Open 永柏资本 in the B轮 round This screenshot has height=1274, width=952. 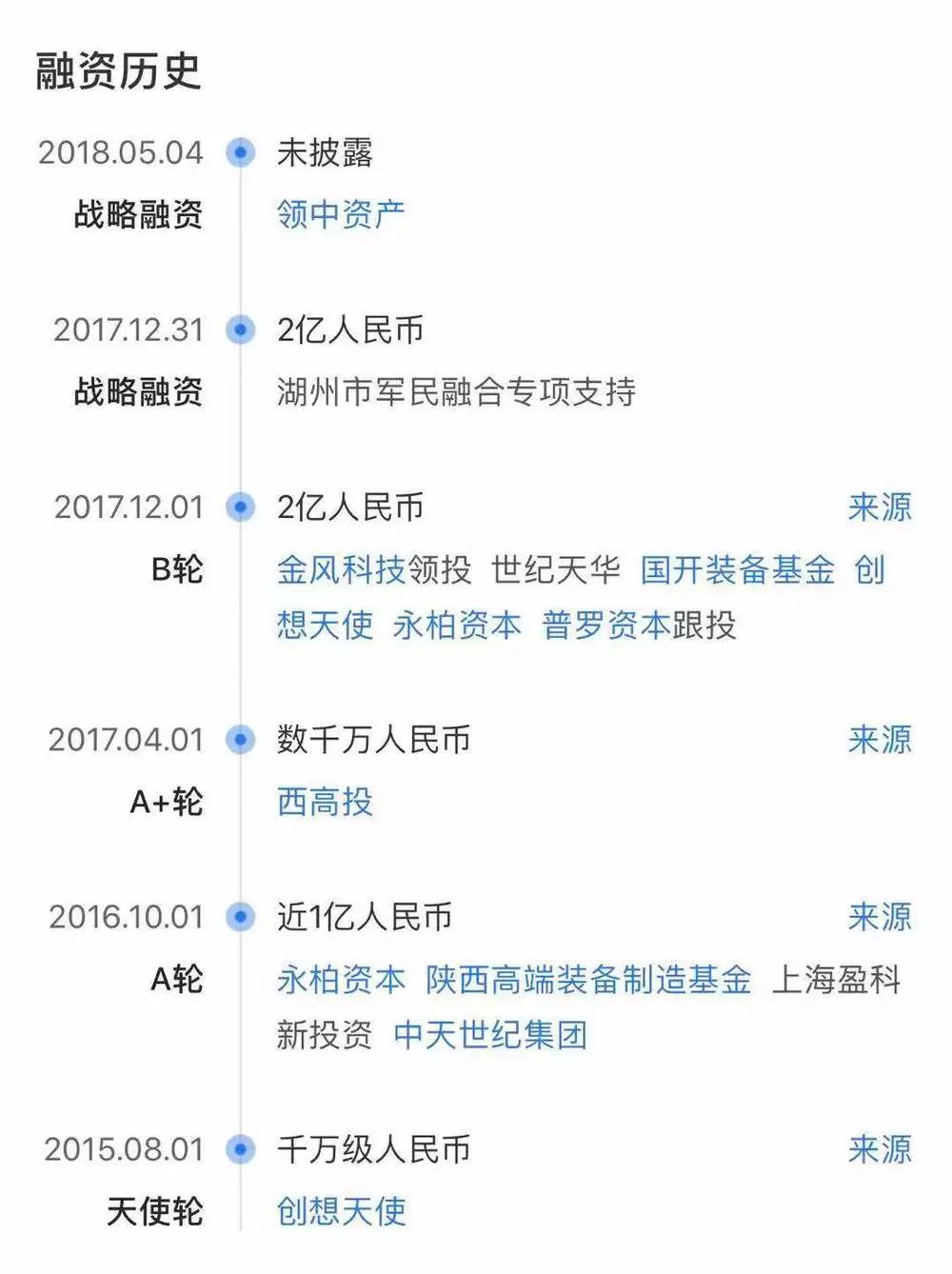[457, 626]
